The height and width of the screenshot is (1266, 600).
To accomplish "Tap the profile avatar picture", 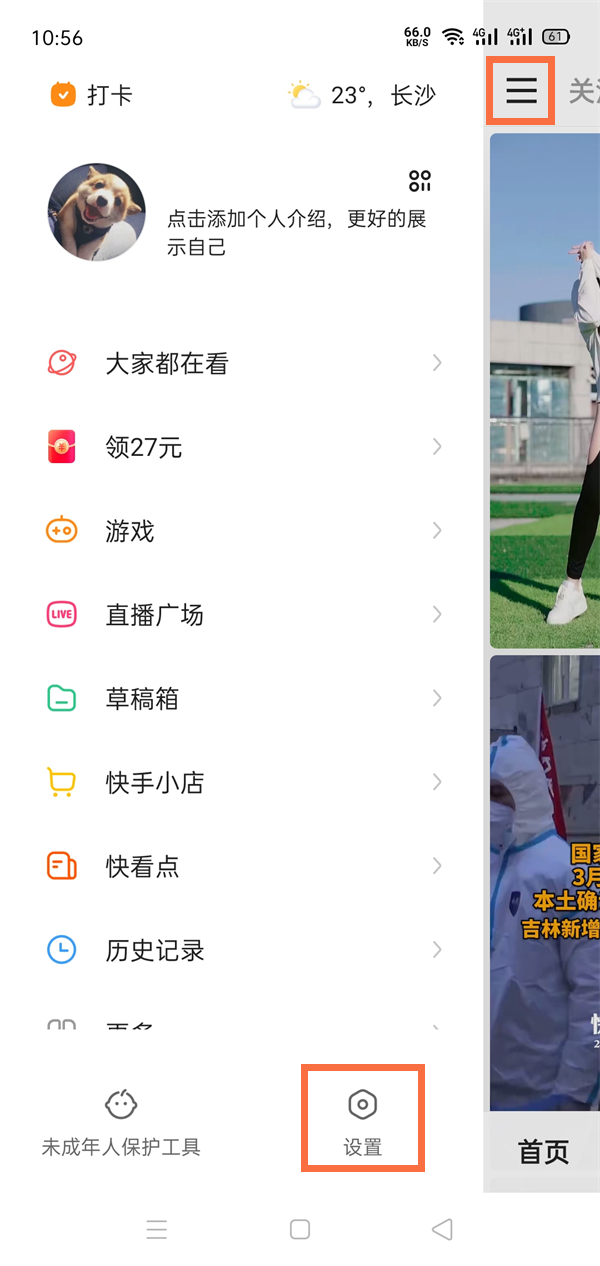I will (x=97, y=213).
